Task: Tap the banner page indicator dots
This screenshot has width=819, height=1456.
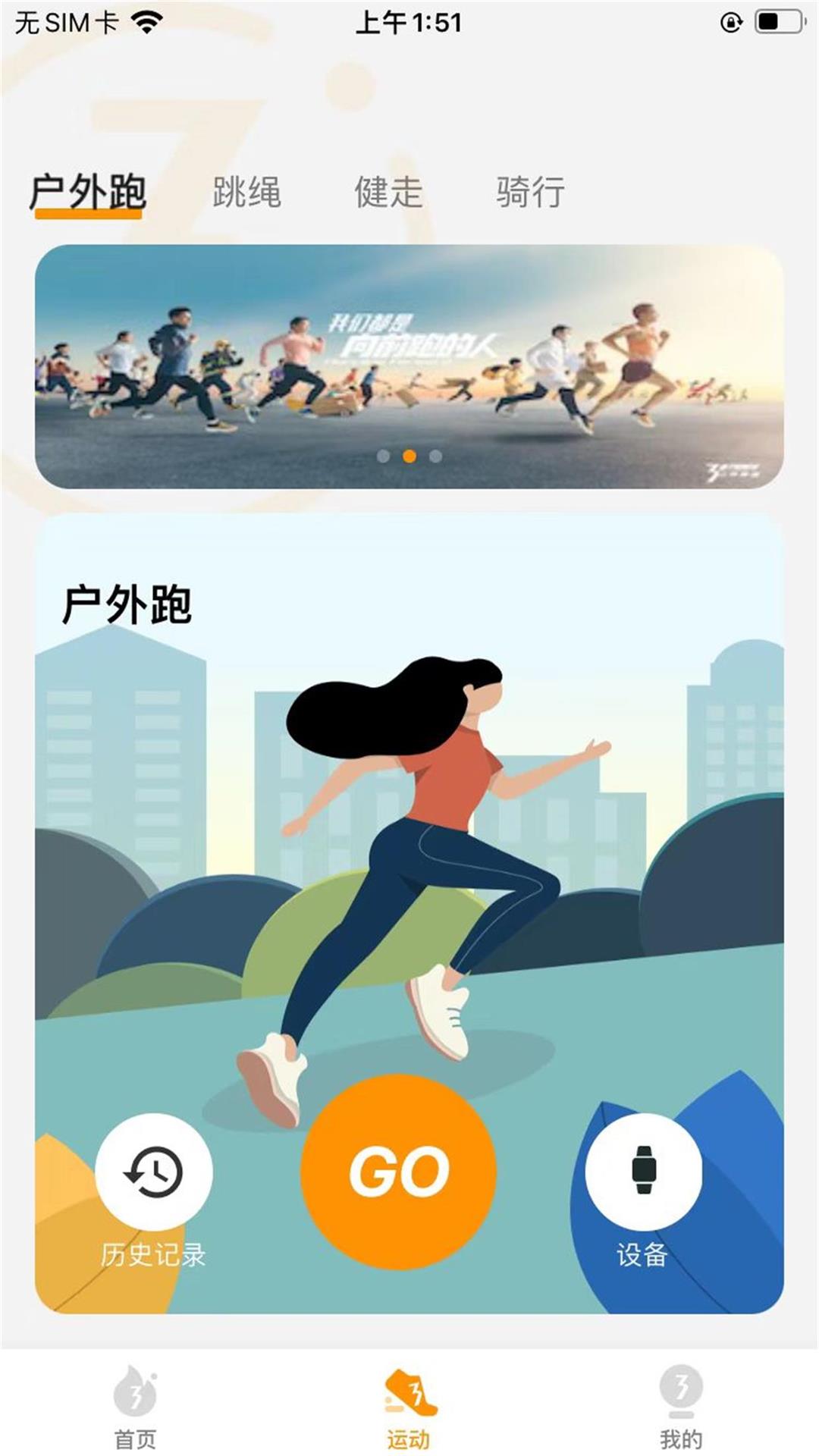Action: 409,456
